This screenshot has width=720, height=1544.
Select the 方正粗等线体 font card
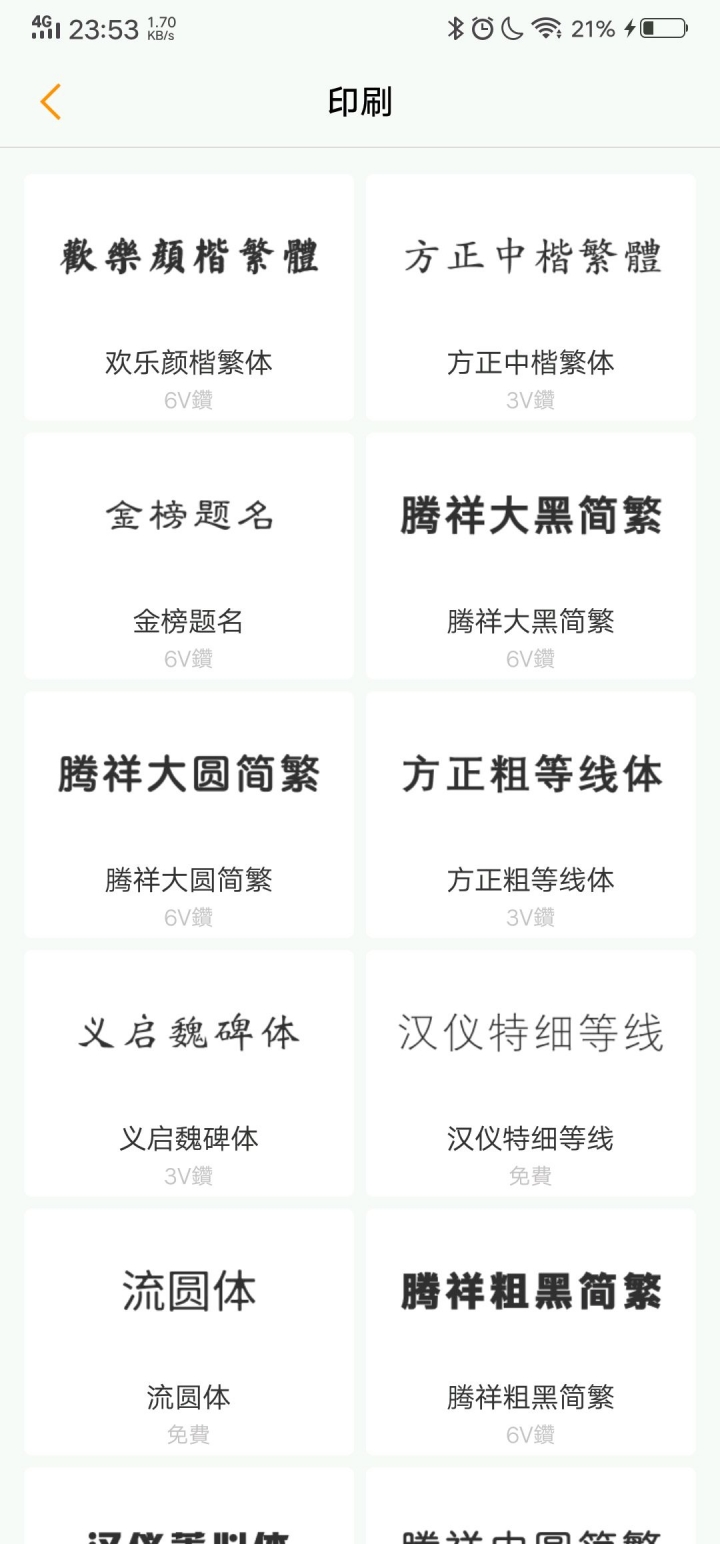coord(531,815)
